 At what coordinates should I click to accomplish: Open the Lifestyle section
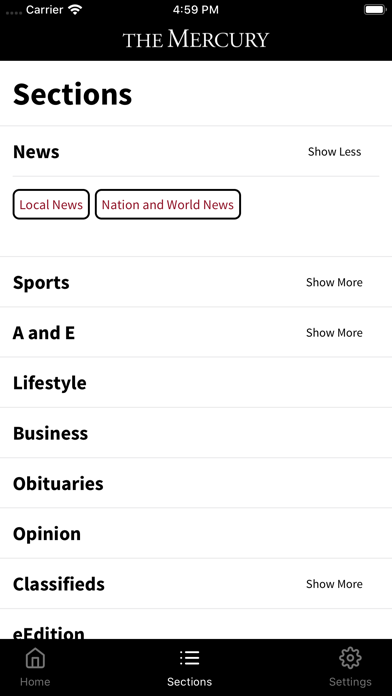(x=196, y=383)
